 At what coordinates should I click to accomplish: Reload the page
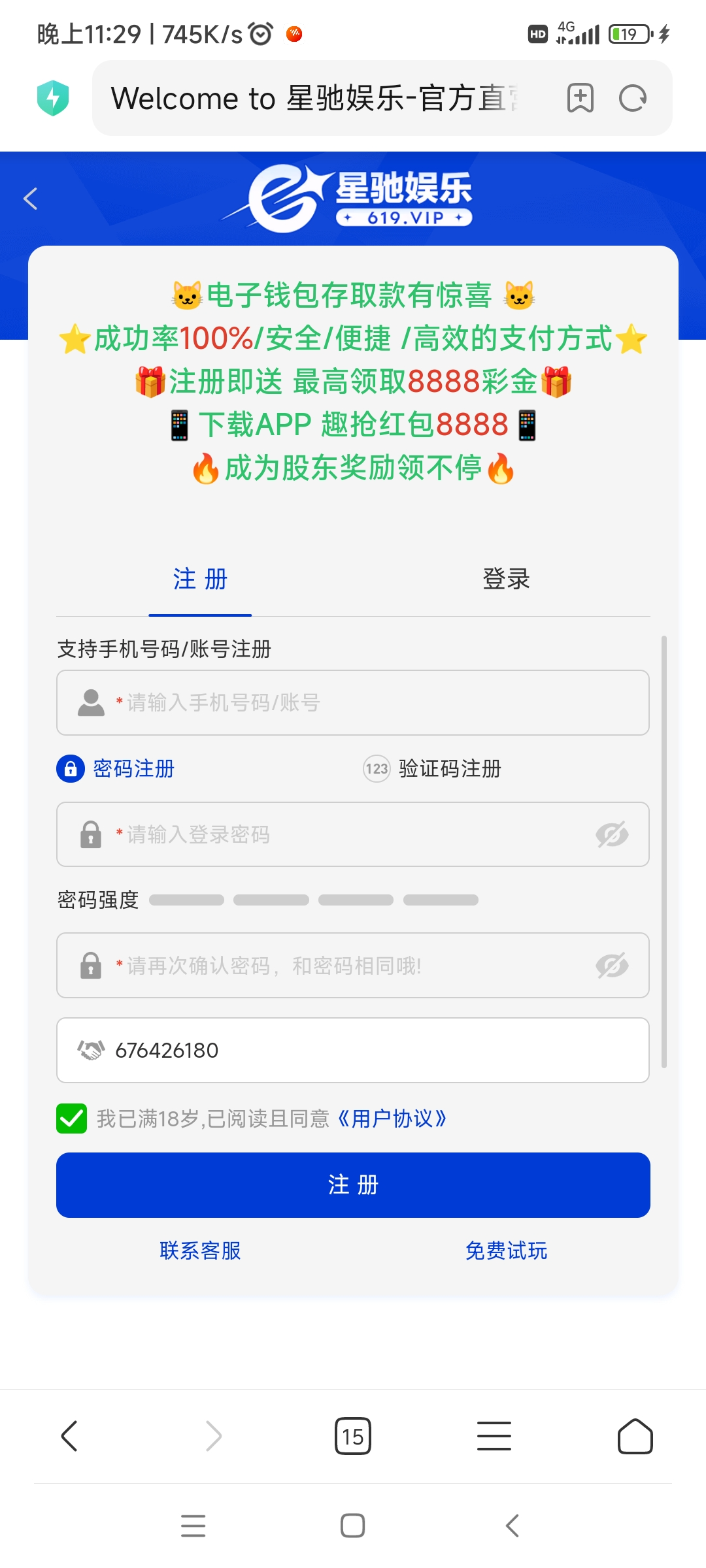point(632,99)
